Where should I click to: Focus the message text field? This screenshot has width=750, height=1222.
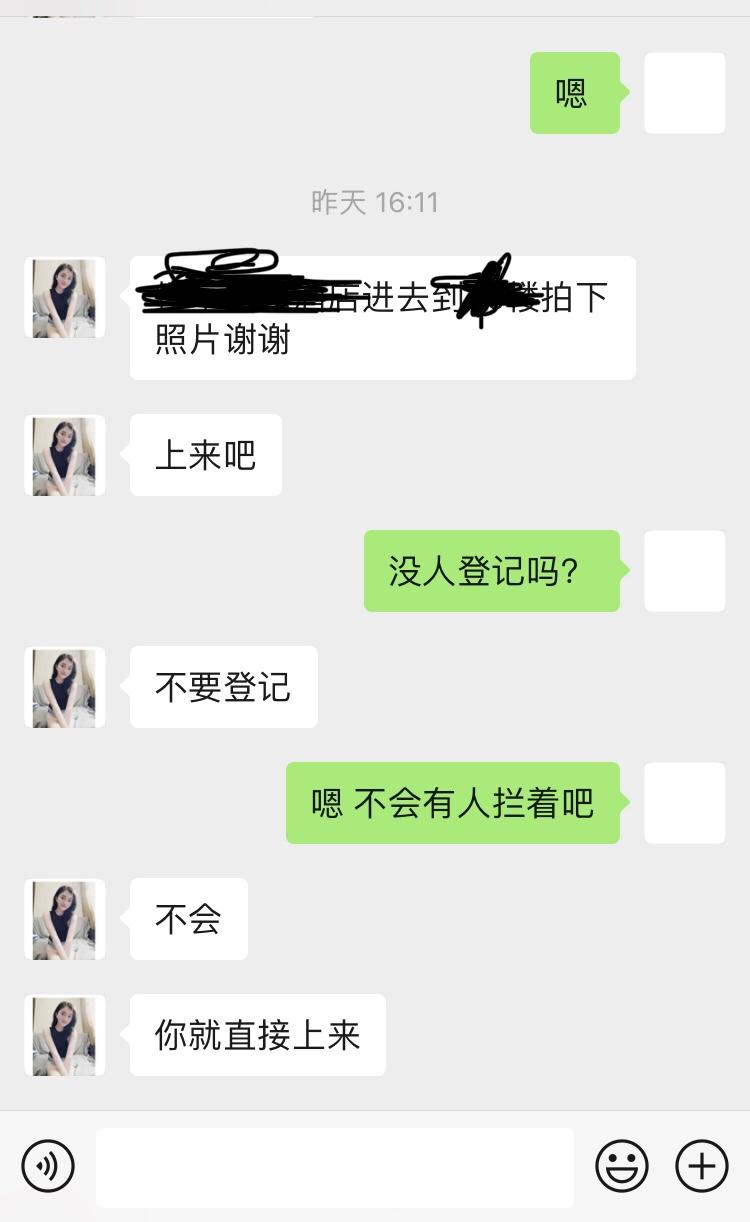[x=334, y=1167]
